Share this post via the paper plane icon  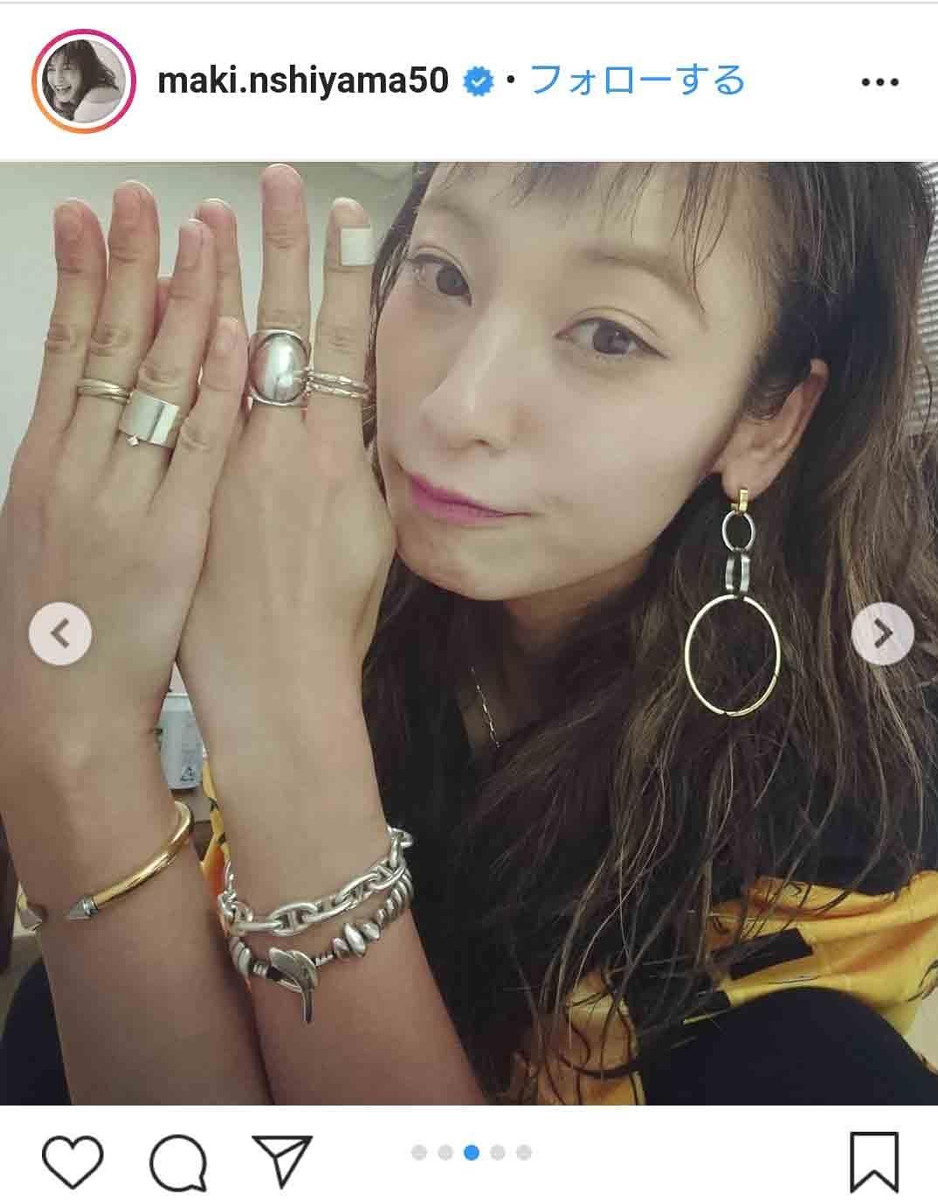point(281,1162)
